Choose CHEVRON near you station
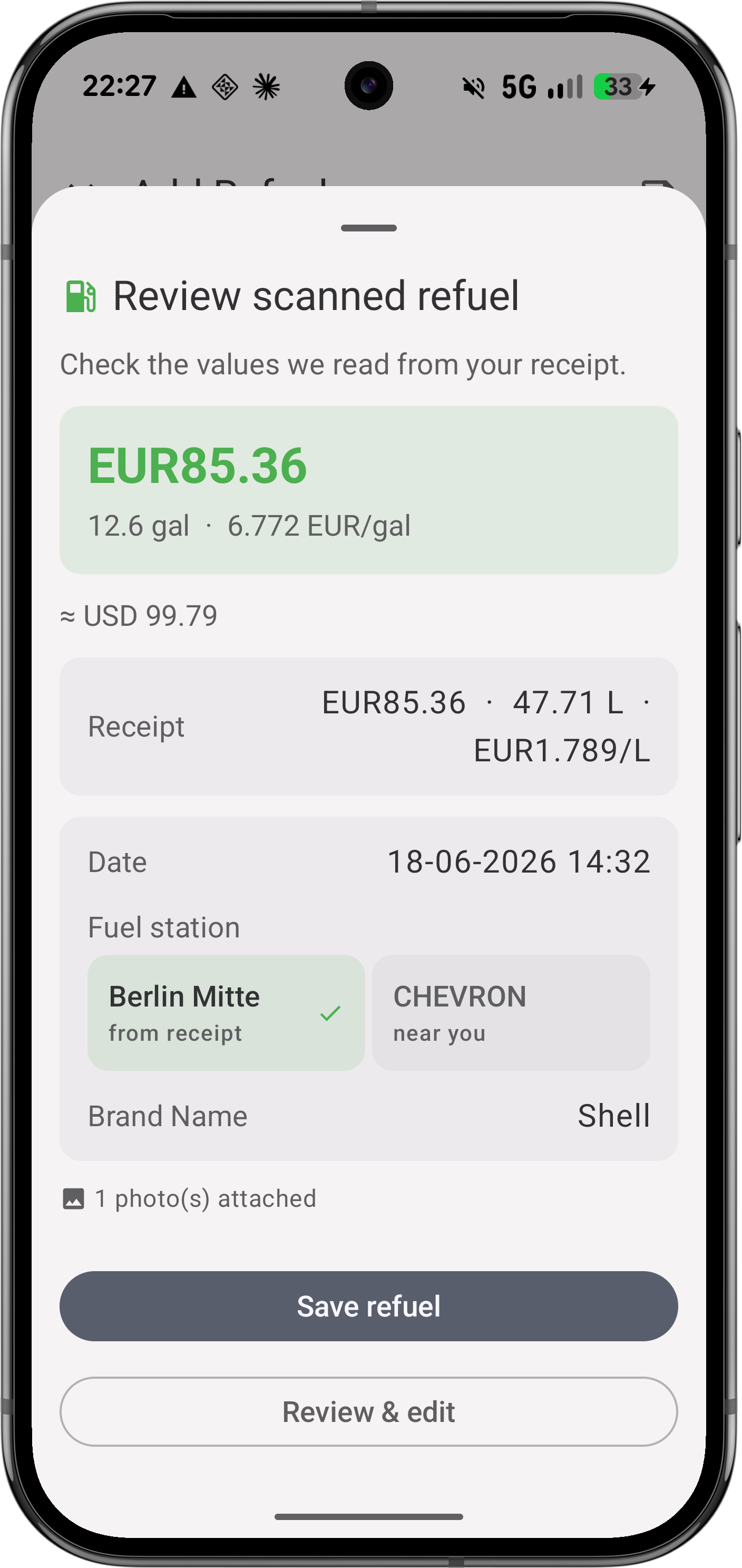This screenshot has height=1568, width=742. 511,1013
